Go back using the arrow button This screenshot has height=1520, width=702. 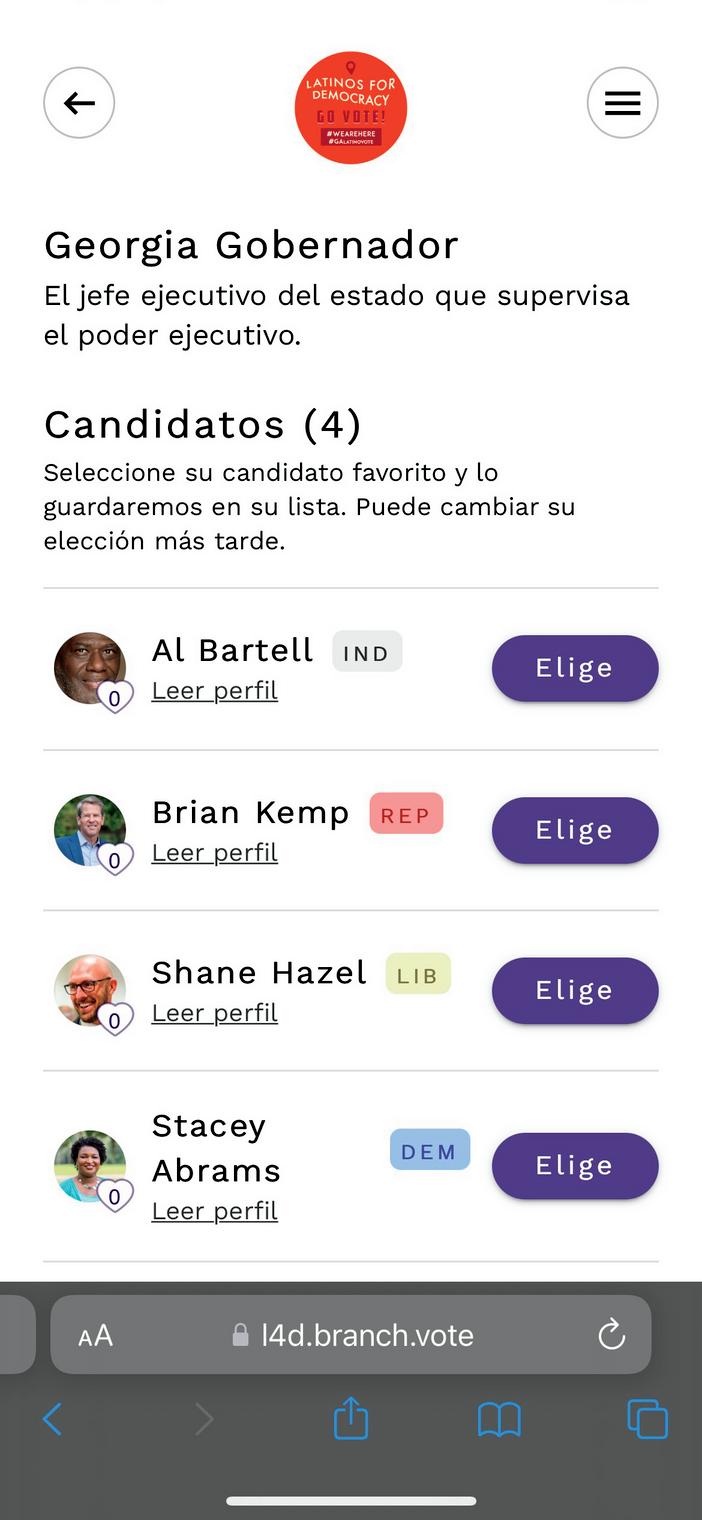[x=79, y=102]
